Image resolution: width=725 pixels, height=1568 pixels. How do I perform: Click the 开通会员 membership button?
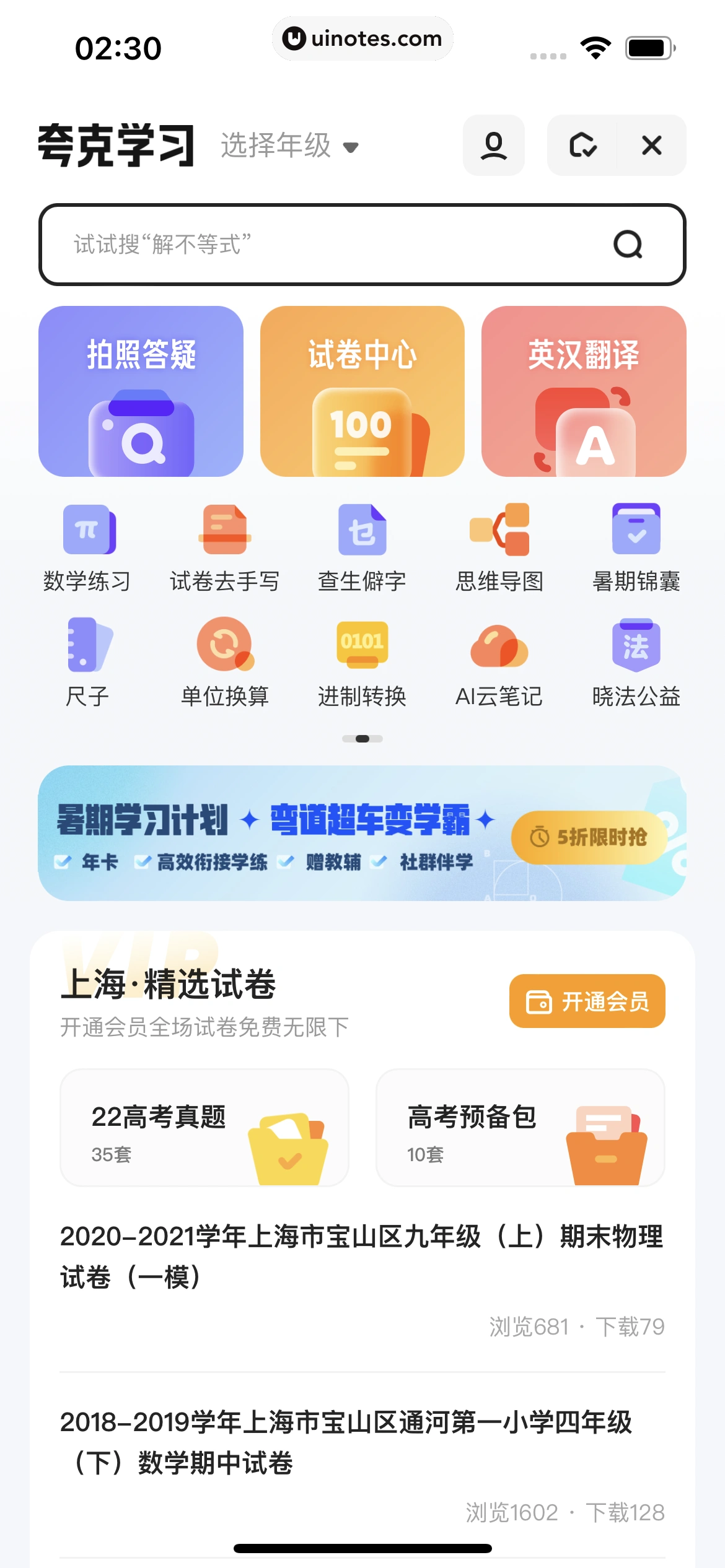point(586,1001)
